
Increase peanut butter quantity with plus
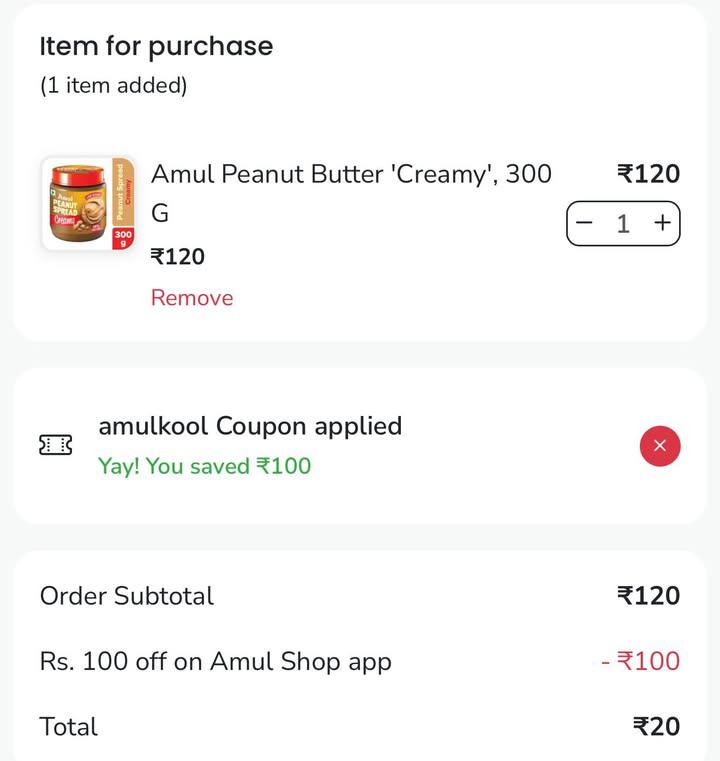(x=661, y=223)
